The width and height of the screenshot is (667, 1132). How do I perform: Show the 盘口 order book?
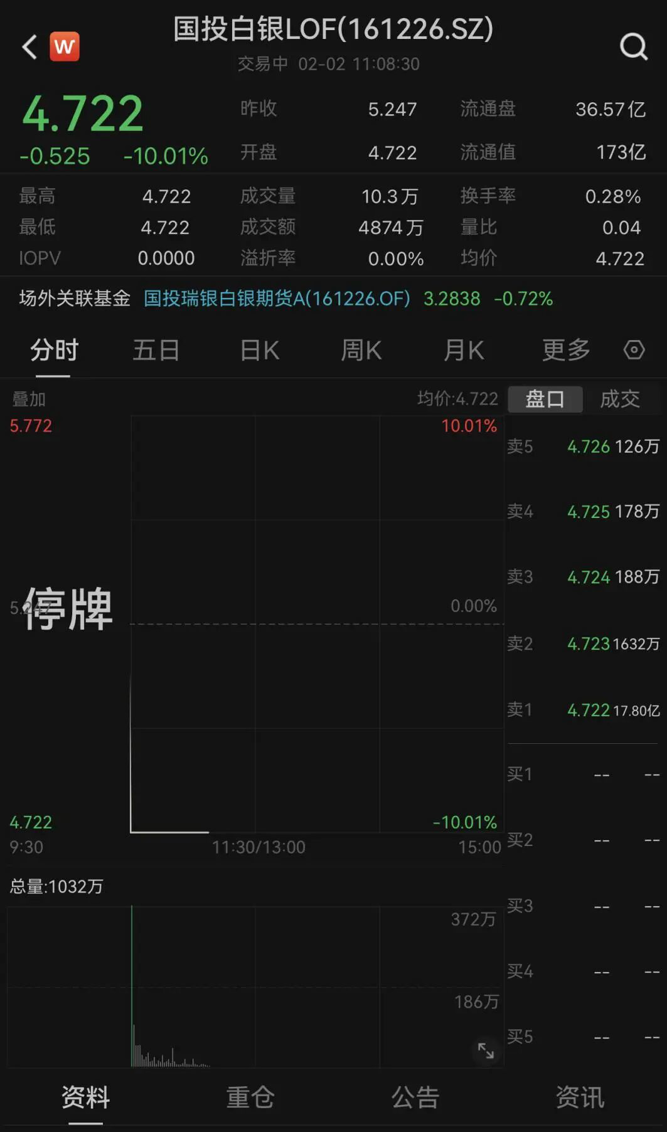545,399
